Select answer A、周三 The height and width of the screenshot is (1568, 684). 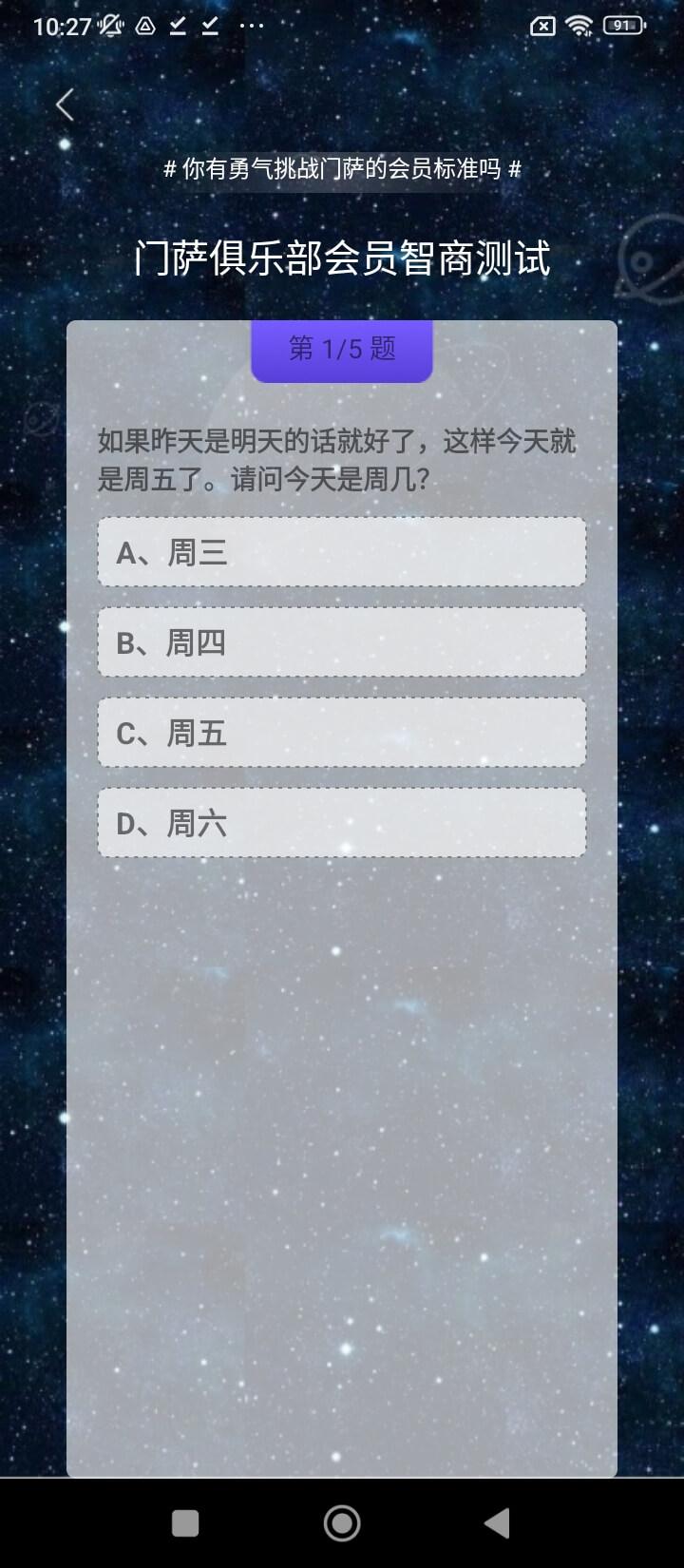coord(341,552)
